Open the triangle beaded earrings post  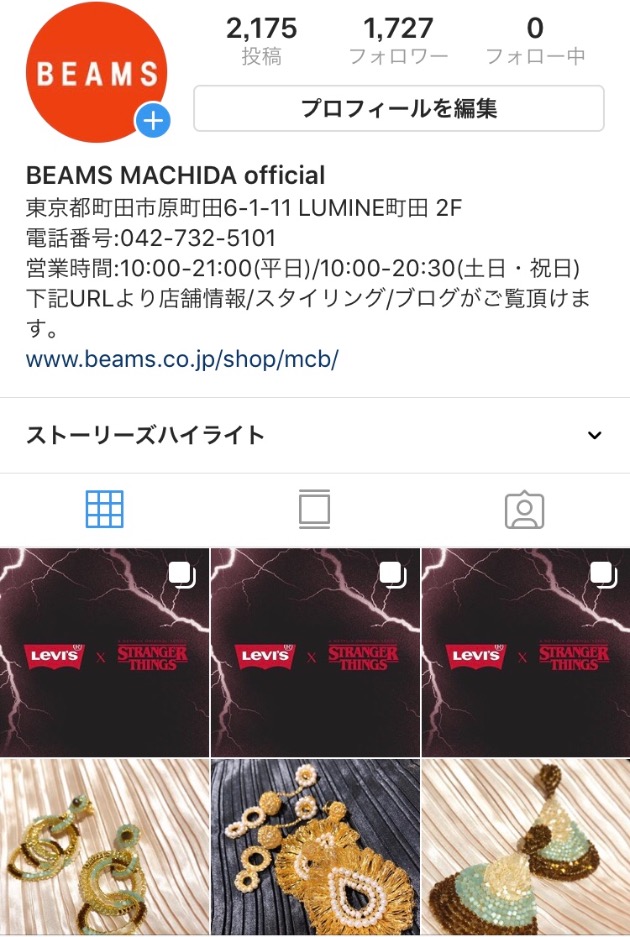point(526,848)
